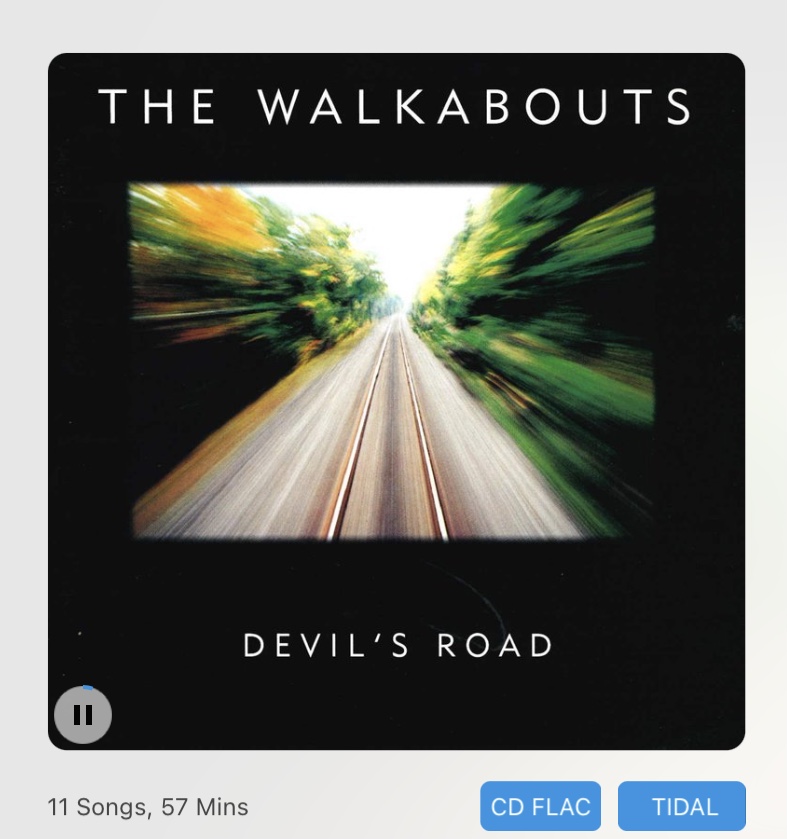Tap the CD FLAC quality badge
The height and width of the screenshot is (839, 787).
[540, 806]
